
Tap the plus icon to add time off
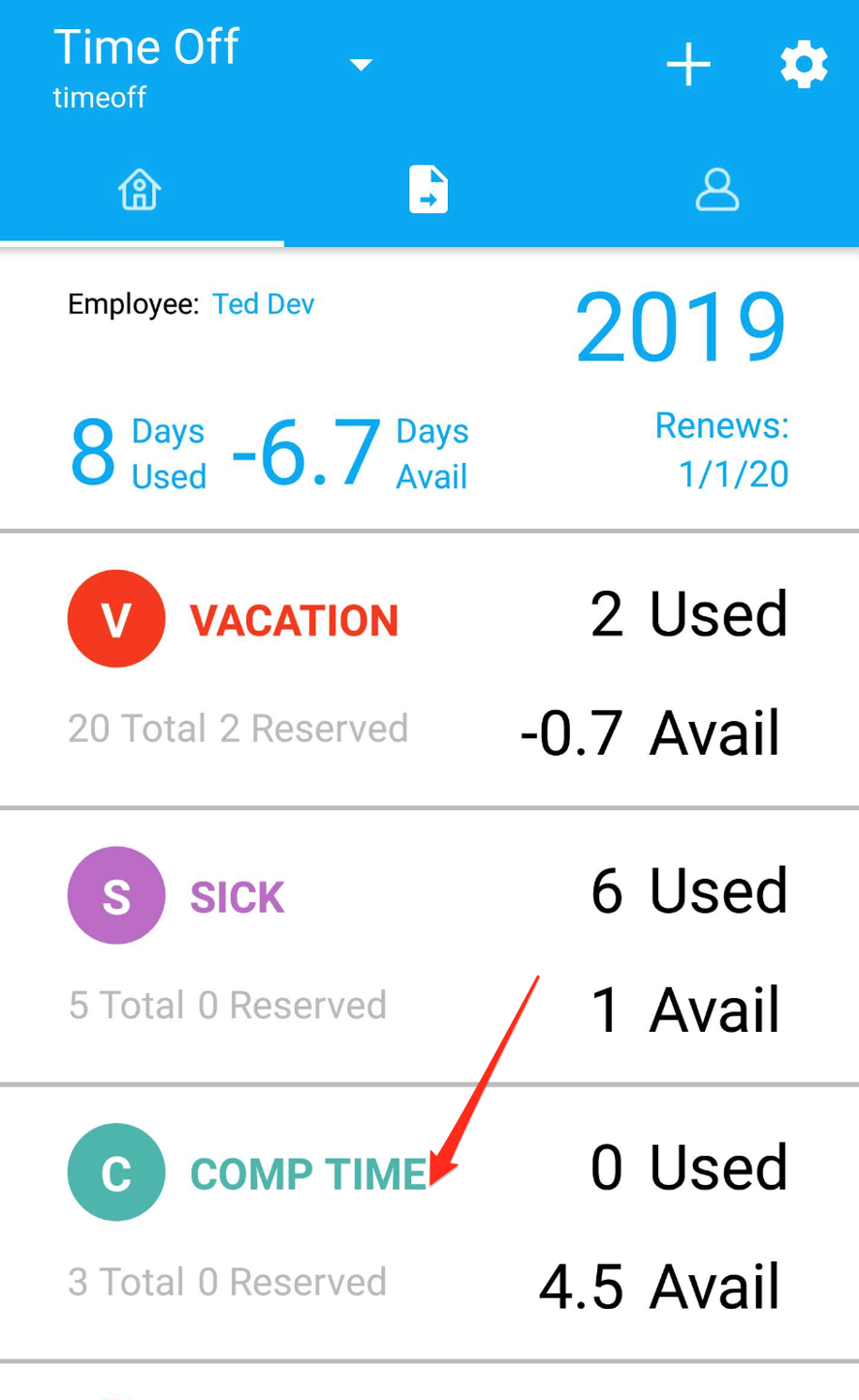click(688, 64)
